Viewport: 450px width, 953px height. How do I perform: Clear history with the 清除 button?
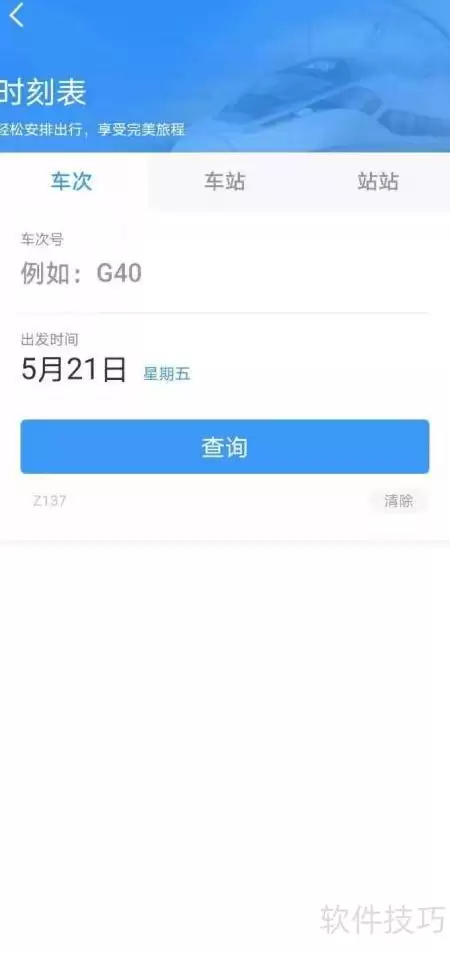pyautogui.click(x=399, y=501)
